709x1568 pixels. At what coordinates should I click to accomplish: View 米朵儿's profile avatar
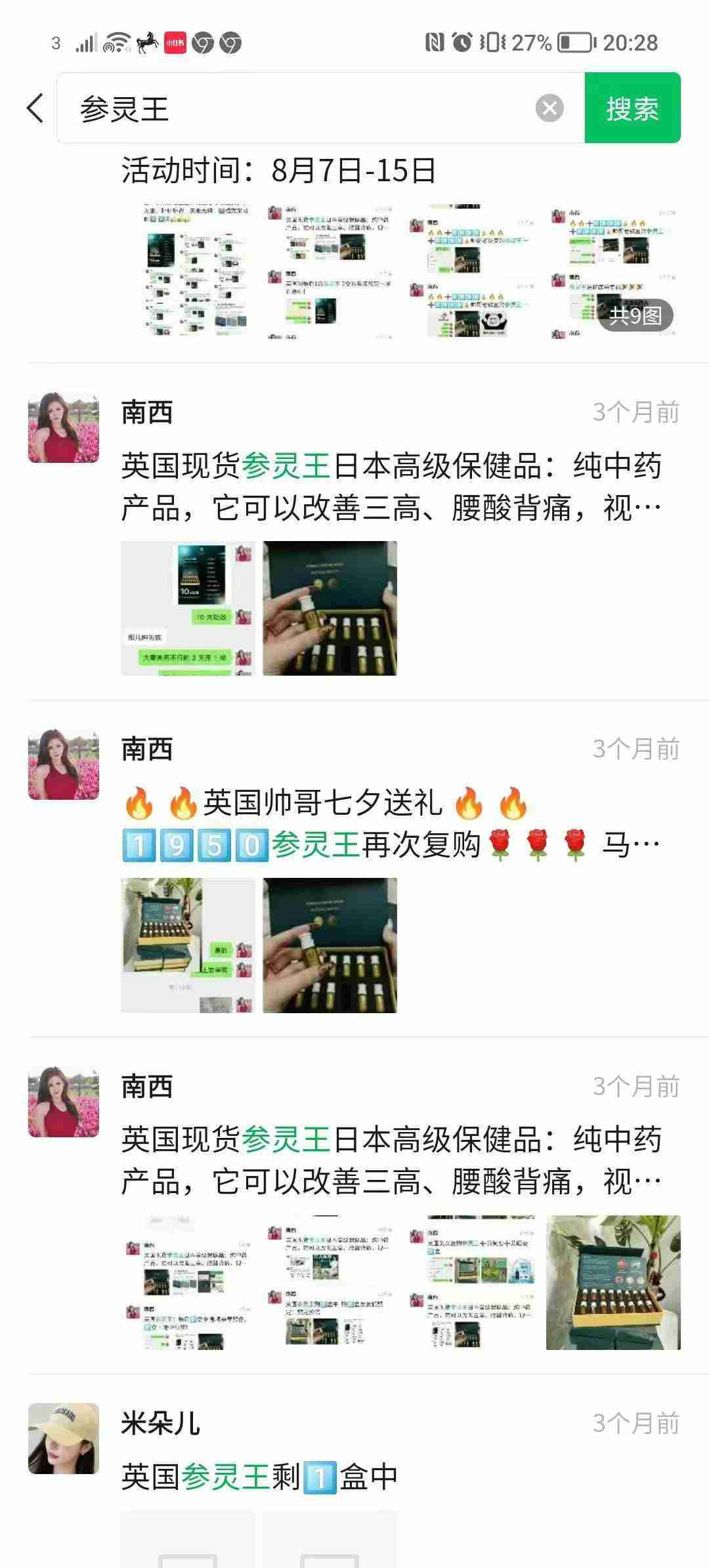coord(64,1439)
